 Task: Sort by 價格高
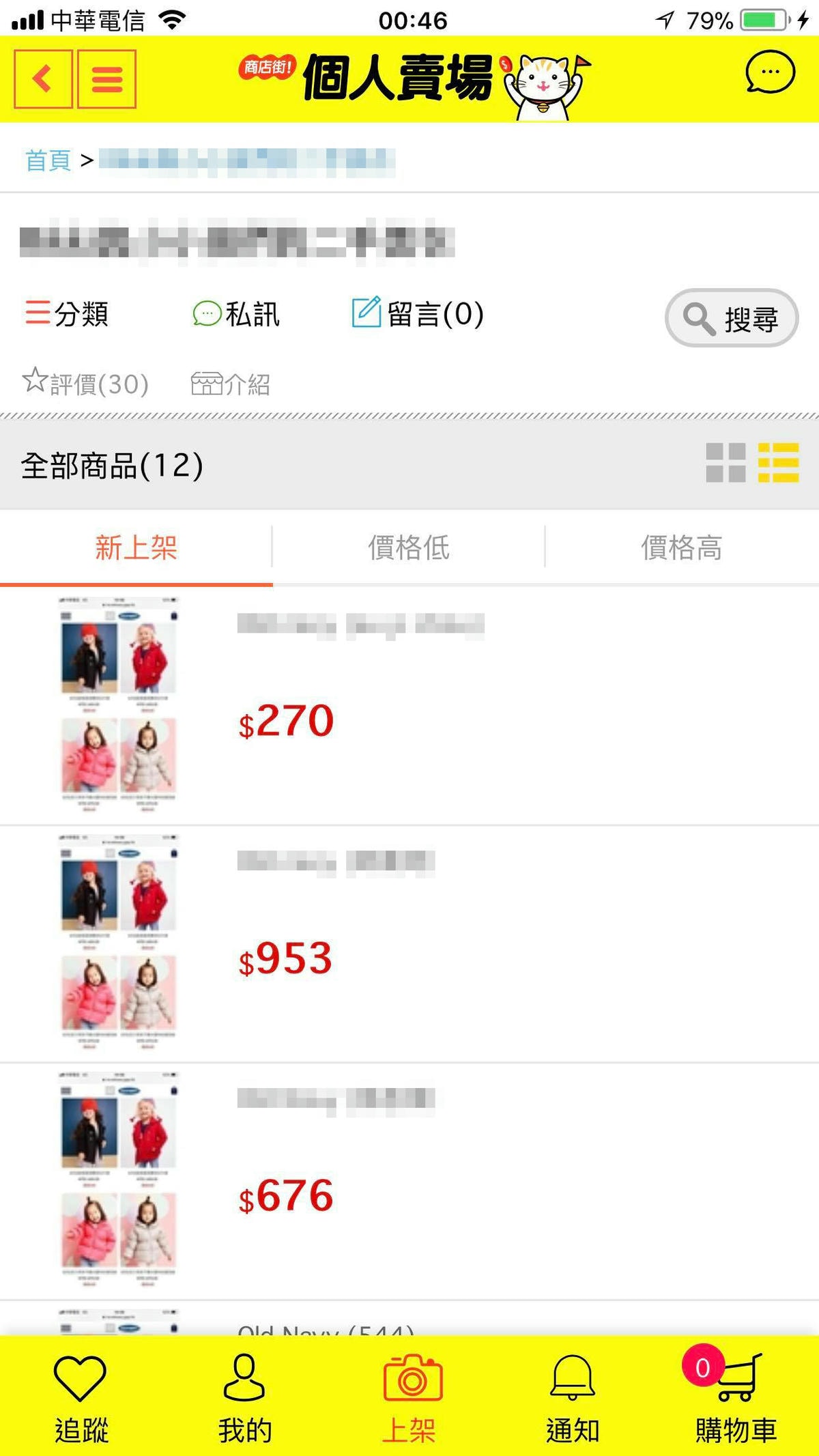[681, 547]
